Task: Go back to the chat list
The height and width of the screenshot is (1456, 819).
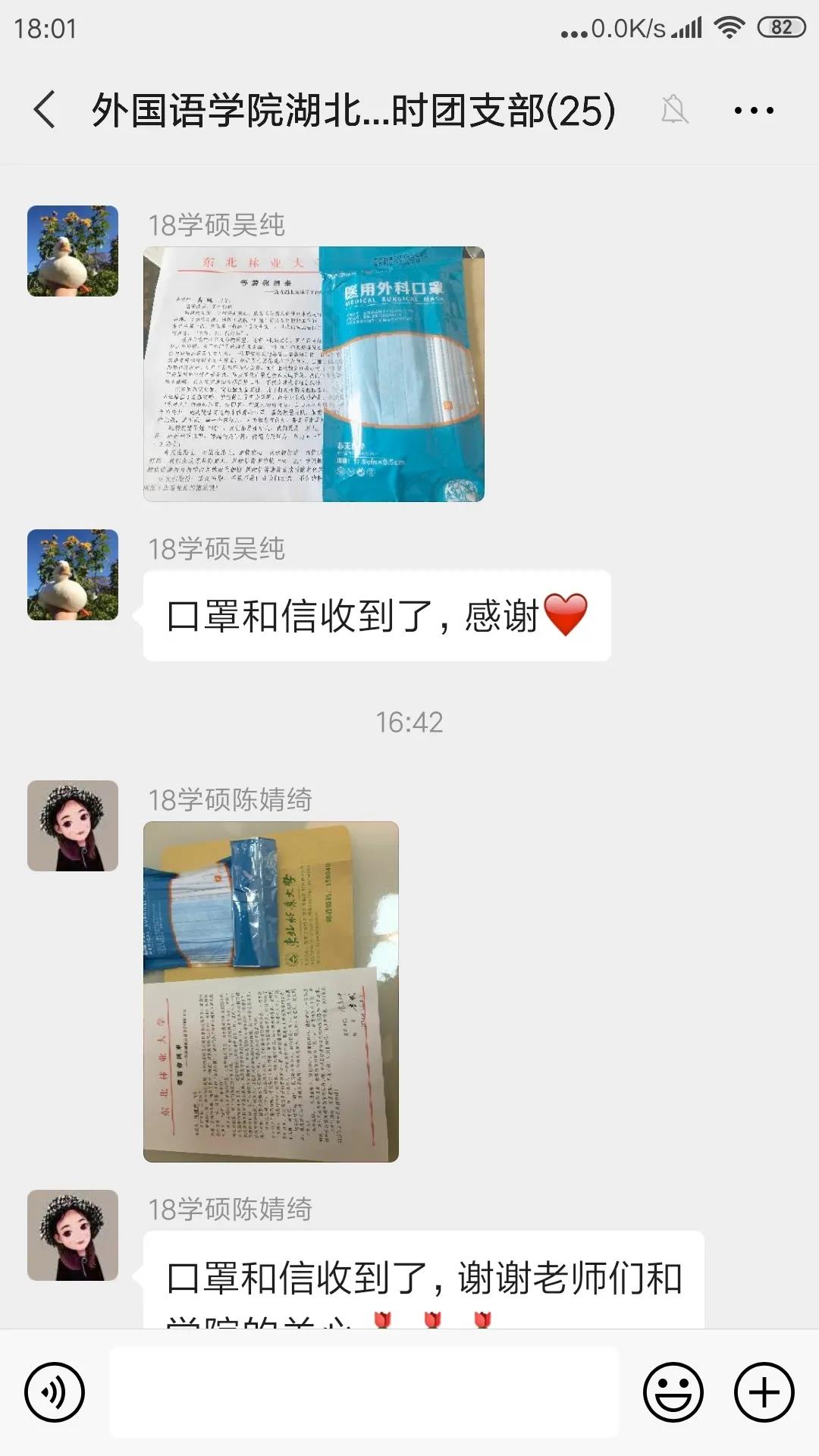Action: click(45, 110)
